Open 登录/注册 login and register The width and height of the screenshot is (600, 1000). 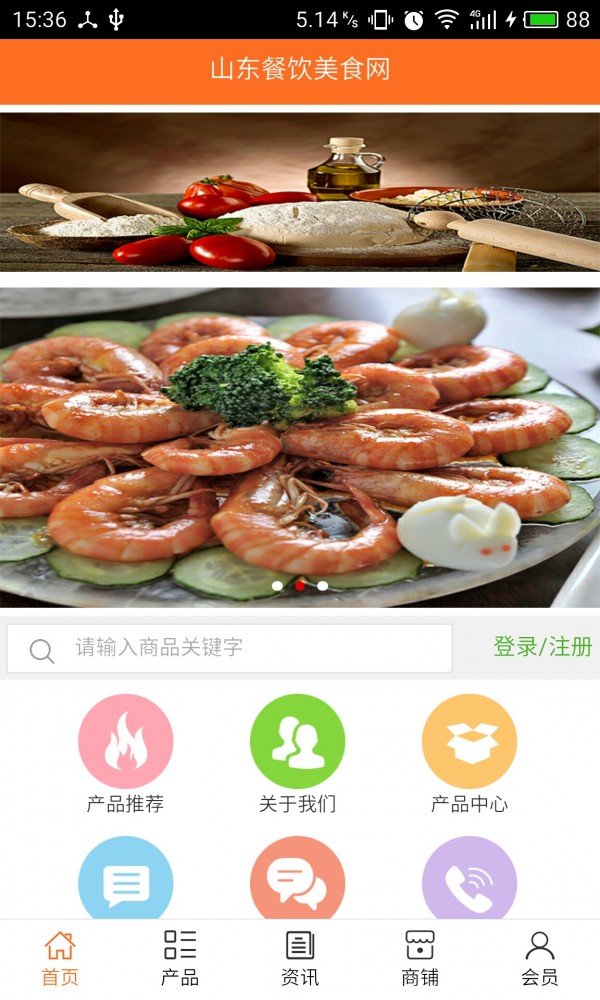click(x=542, y=647)
